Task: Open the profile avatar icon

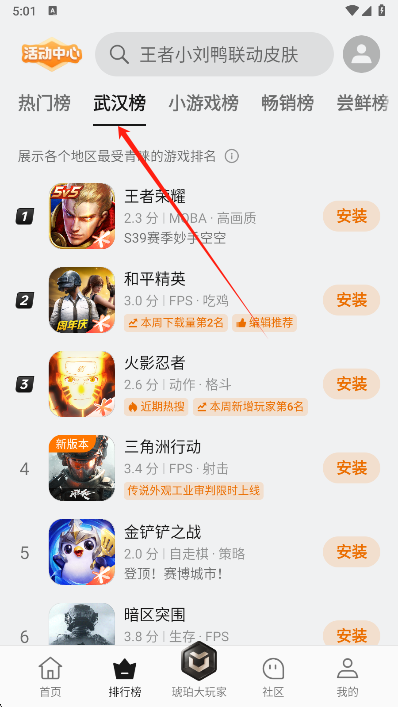Action: point(361,54)
